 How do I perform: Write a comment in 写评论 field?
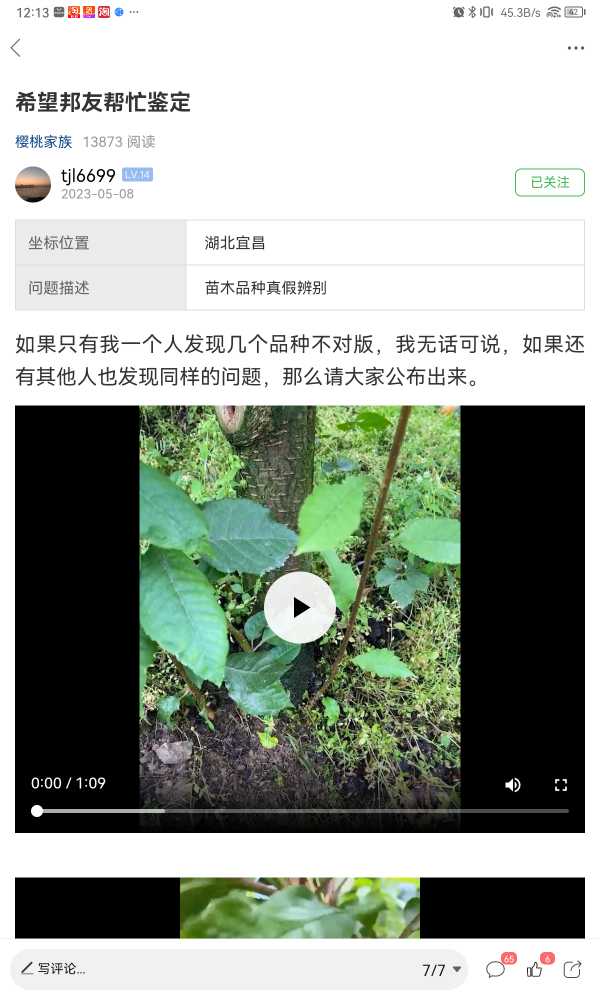pos(210,969)
